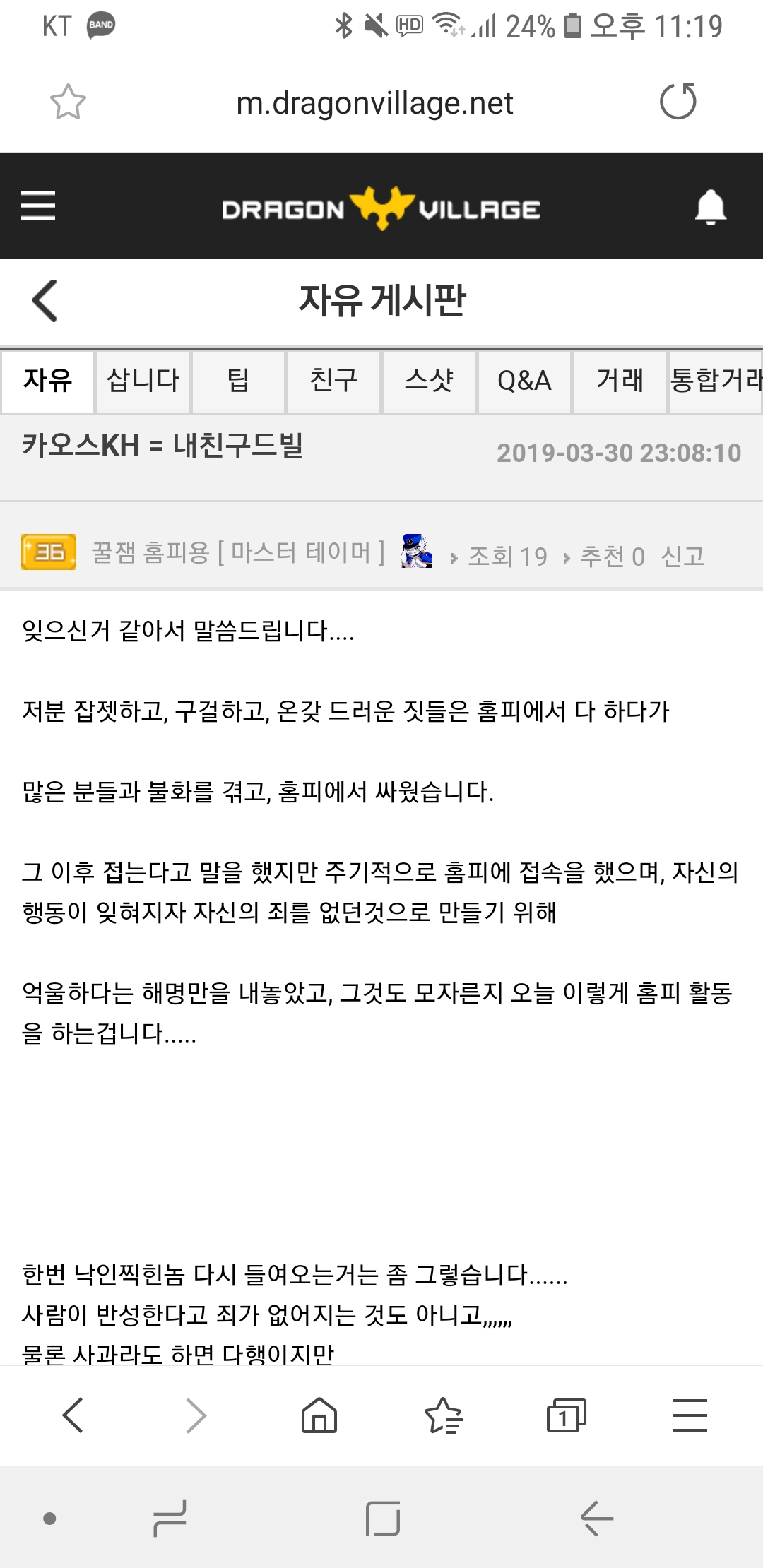Go back from 자유 게시판
Screen dimensions: 763x1568
tap(45, 301)
